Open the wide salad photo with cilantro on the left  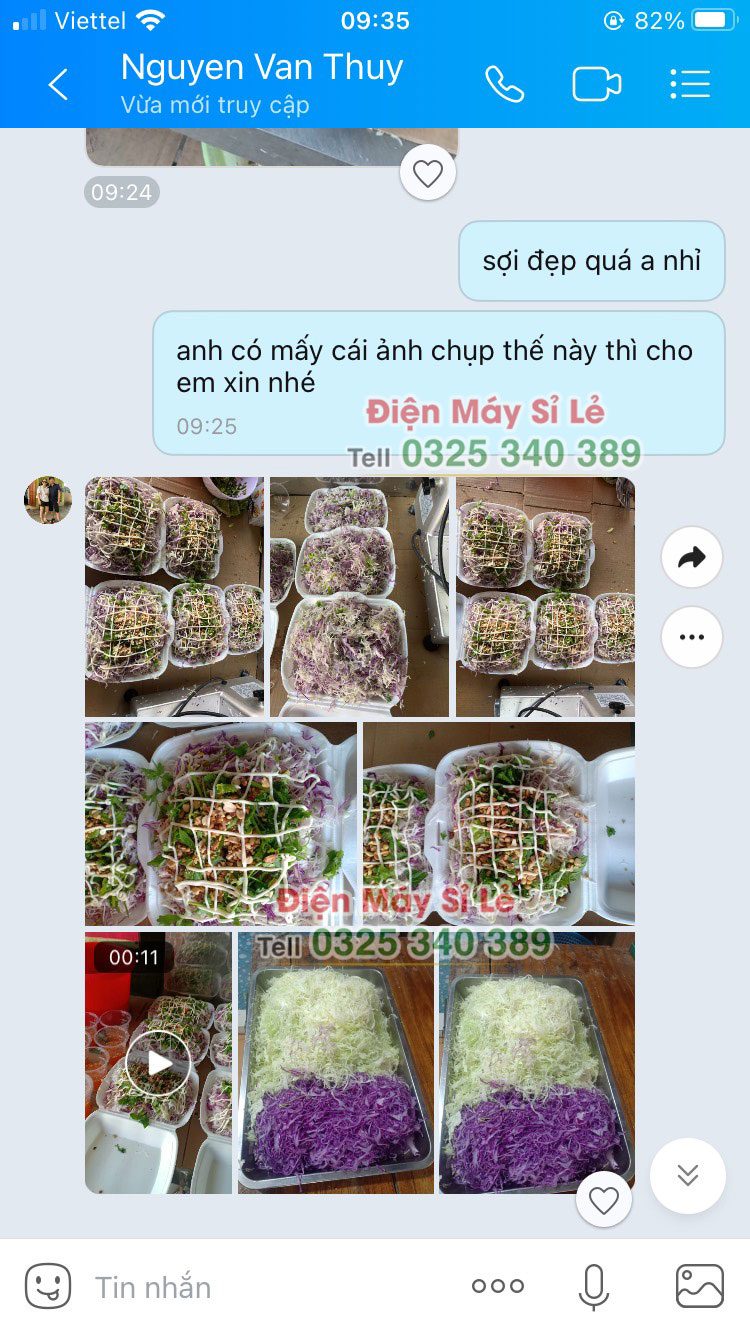coord(220,823)
